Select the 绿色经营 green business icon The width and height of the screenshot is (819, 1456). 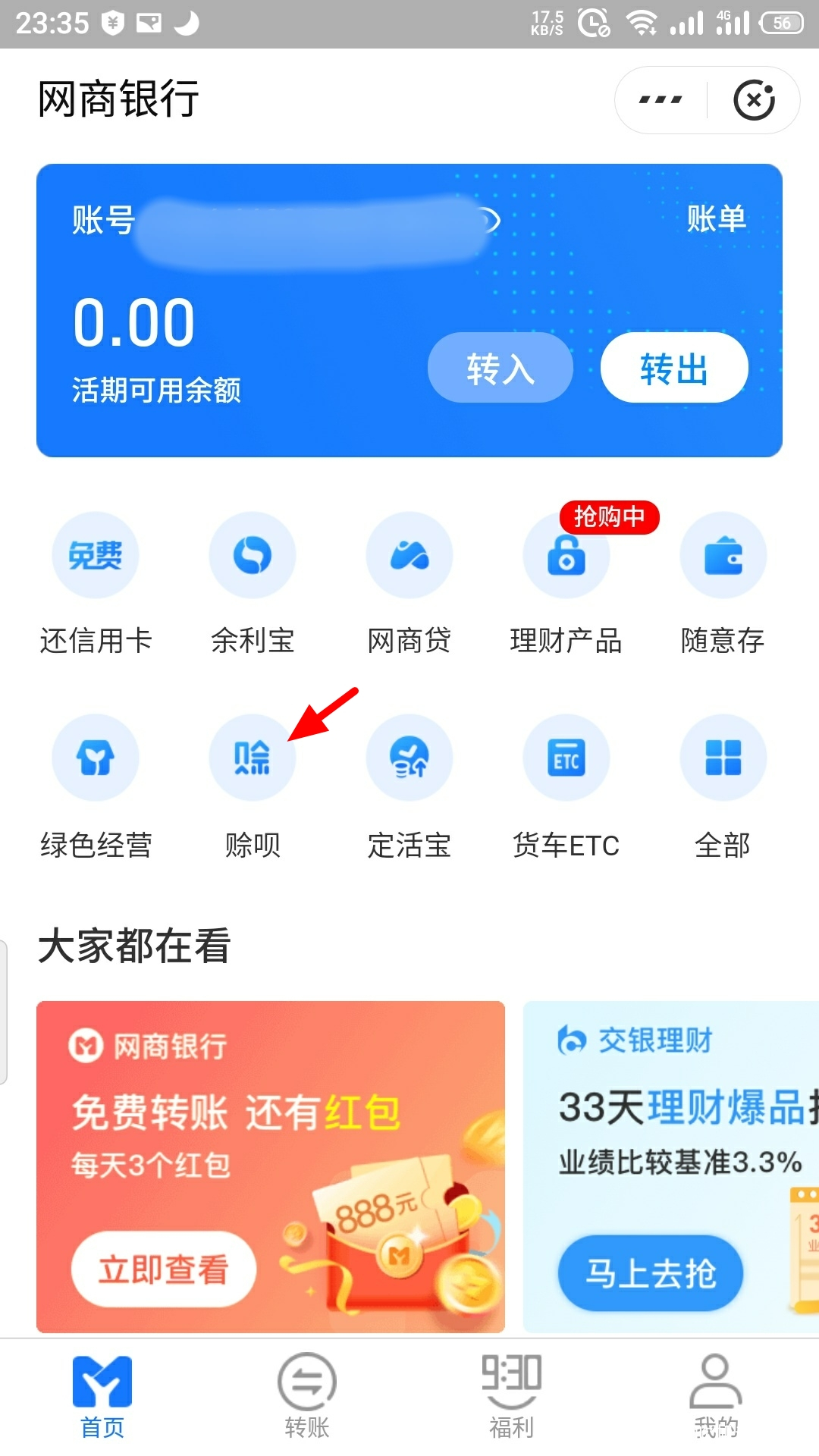(x=95, y=757)
